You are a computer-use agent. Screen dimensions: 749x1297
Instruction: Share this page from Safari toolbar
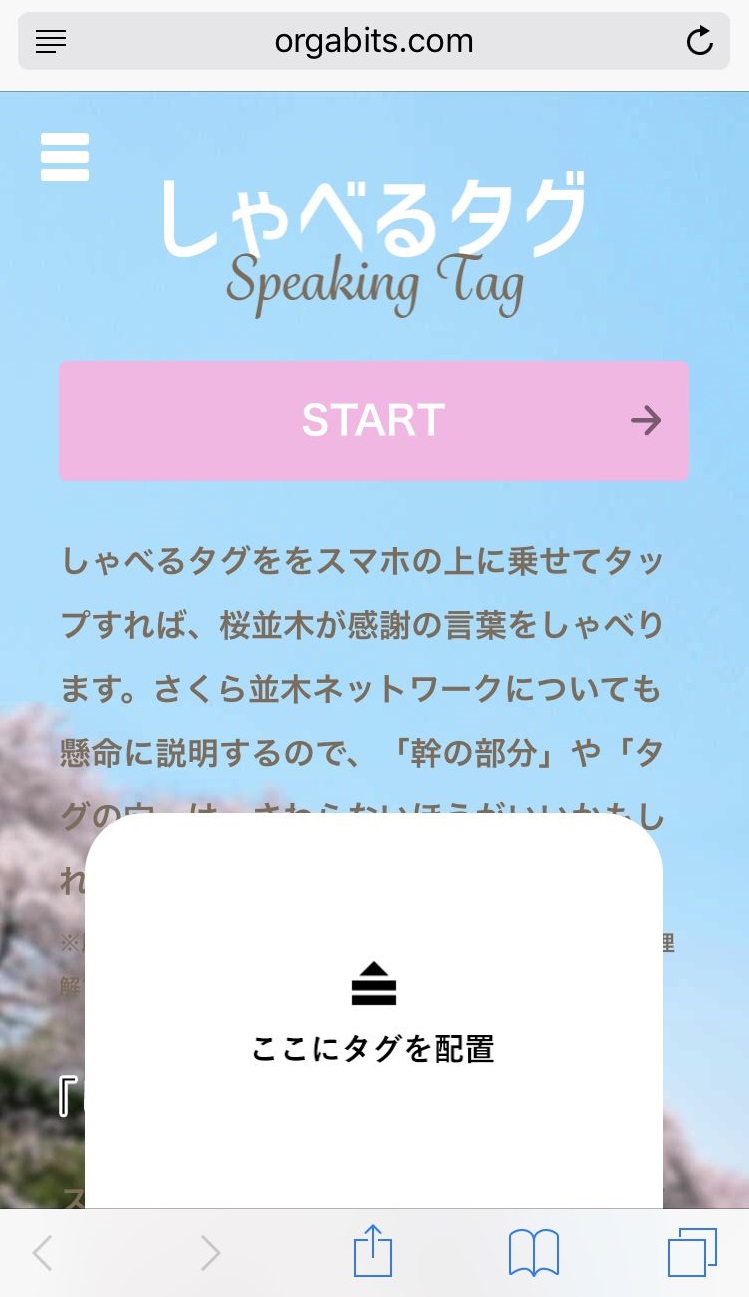click(x=373, y=1251)
